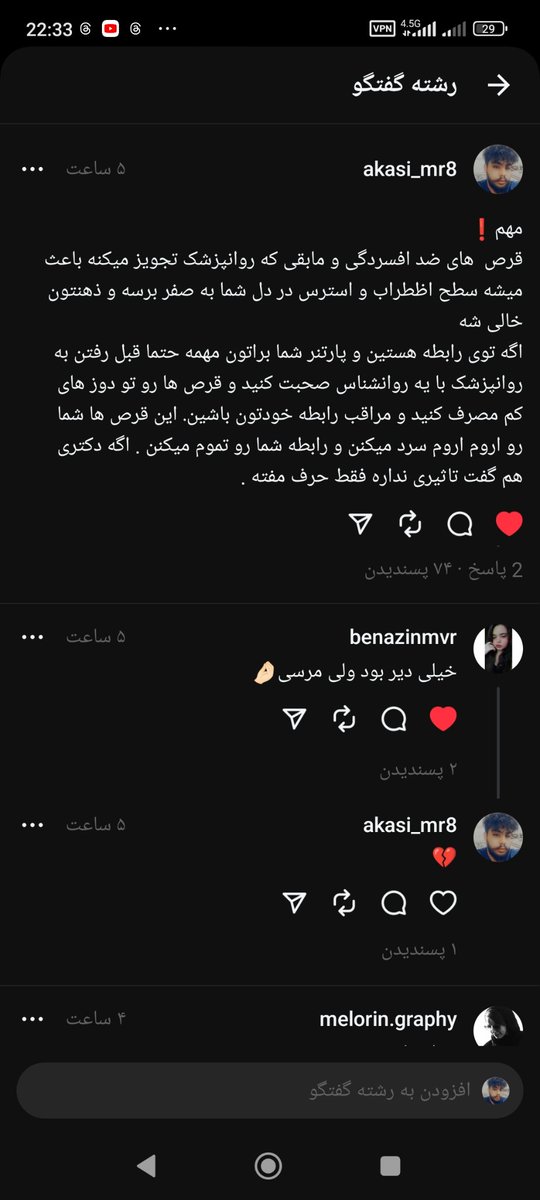Viewport: 540px width, 1200px height.
Task: Open akasi_mr8's username on the main post
Action: (410, 169)
